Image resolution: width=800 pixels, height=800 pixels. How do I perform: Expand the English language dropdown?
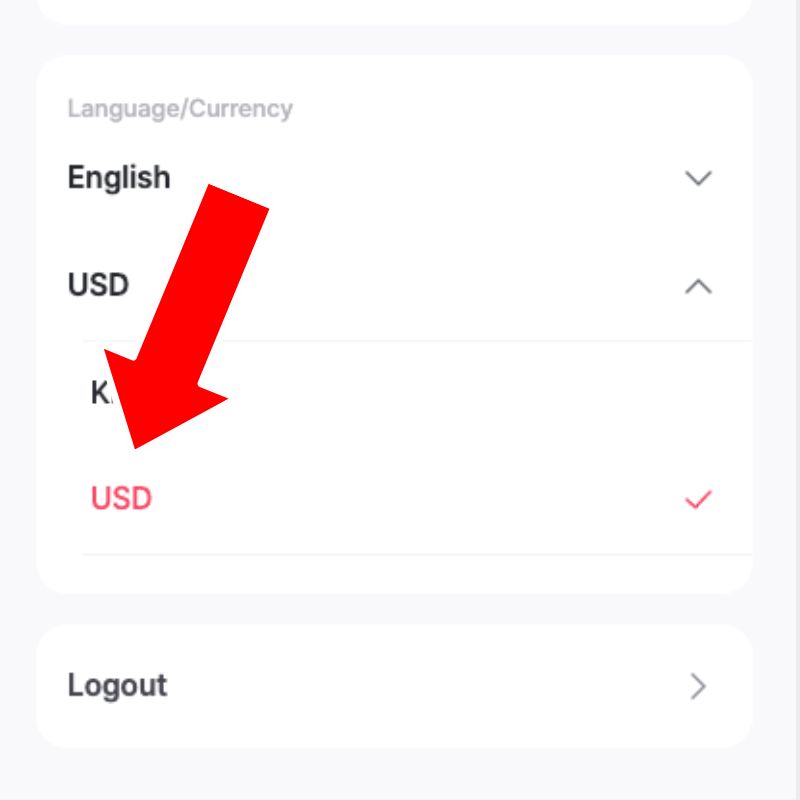pyautogui.click(x=697, y=178)
